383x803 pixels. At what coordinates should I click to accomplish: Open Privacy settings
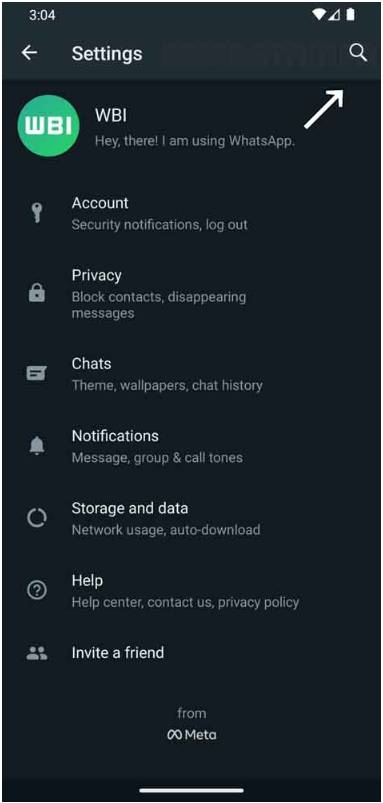point(192,294)
